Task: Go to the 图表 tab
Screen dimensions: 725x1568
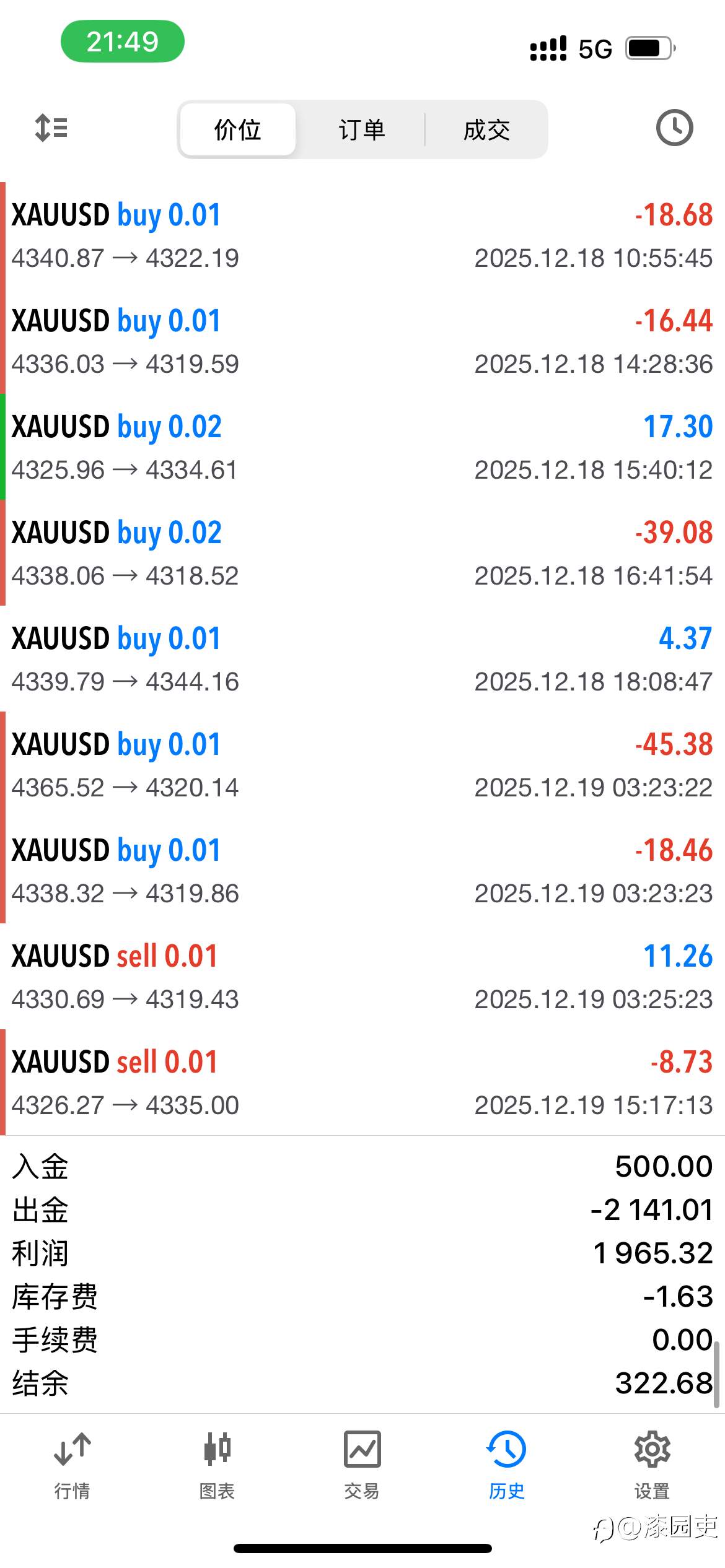Action: [x=217, y=1465]
